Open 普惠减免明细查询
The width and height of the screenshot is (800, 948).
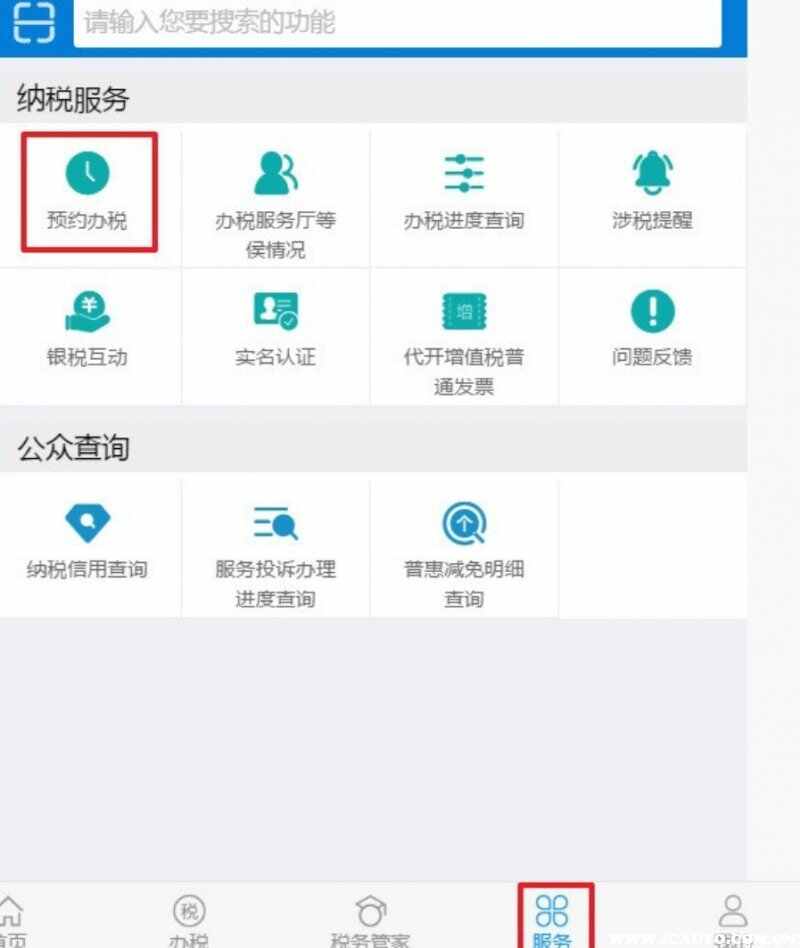coord(463,550)
